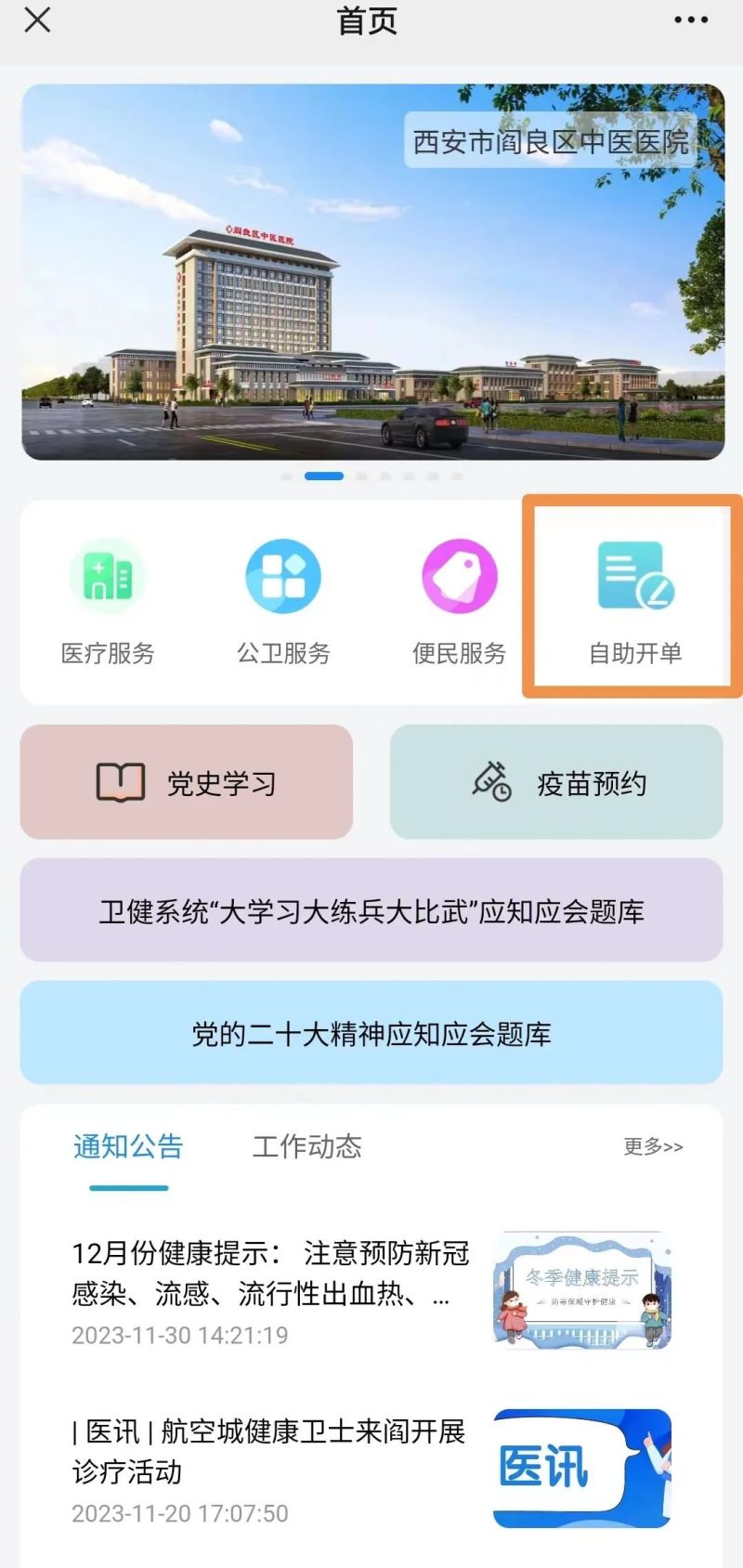
Task: View more notices via 更多>>
Action: (x=653, y=1147)
